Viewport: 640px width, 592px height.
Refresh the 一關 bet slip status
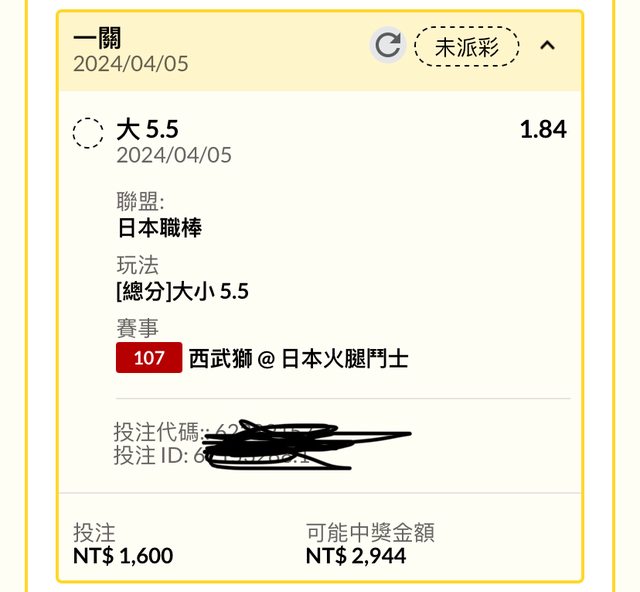click(388, 45)
